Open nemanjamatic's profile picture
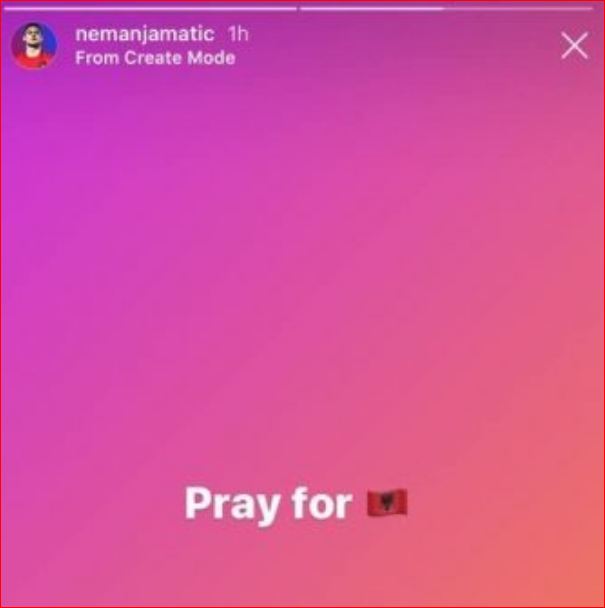 pos(34,45)
